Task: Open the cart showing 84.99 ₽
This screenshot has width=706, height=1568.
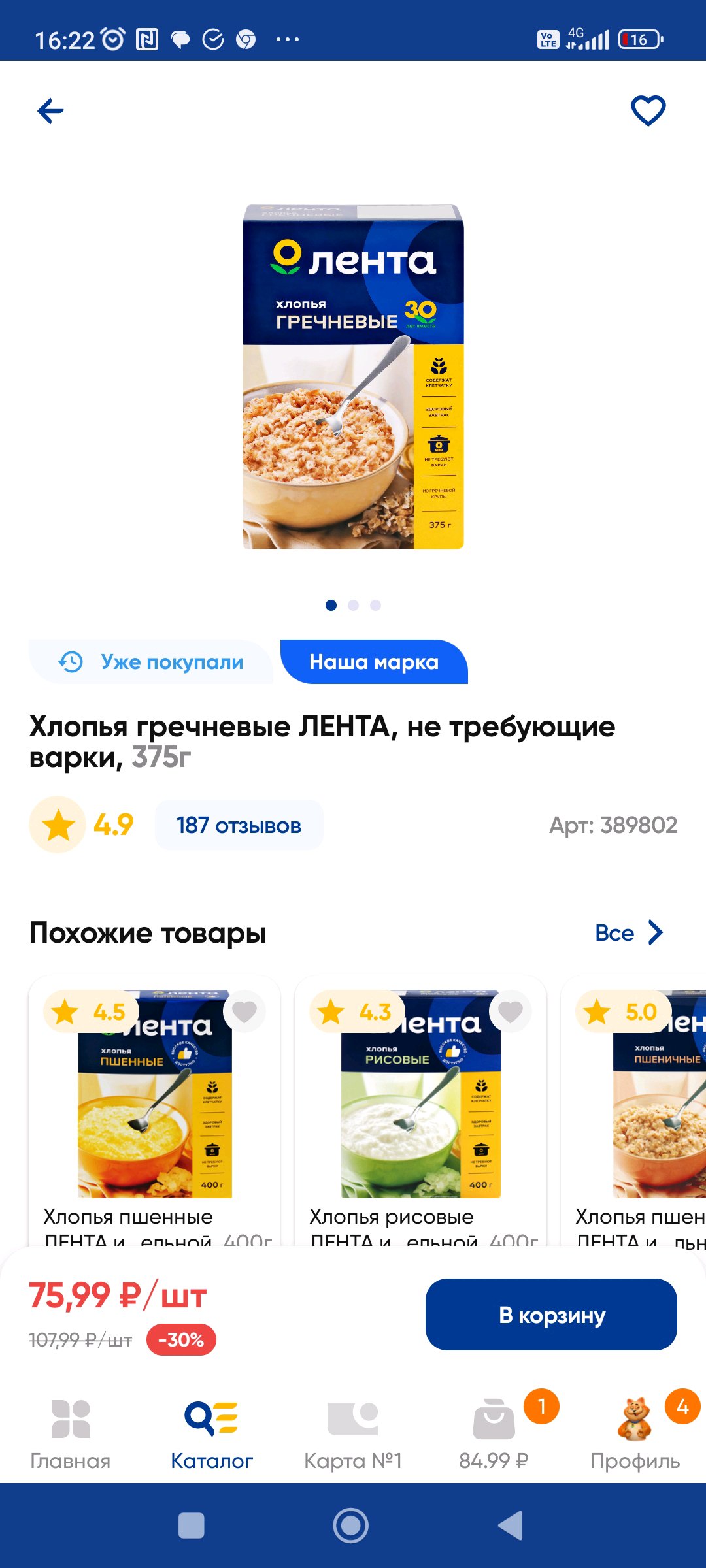Action: [494, 1434]
